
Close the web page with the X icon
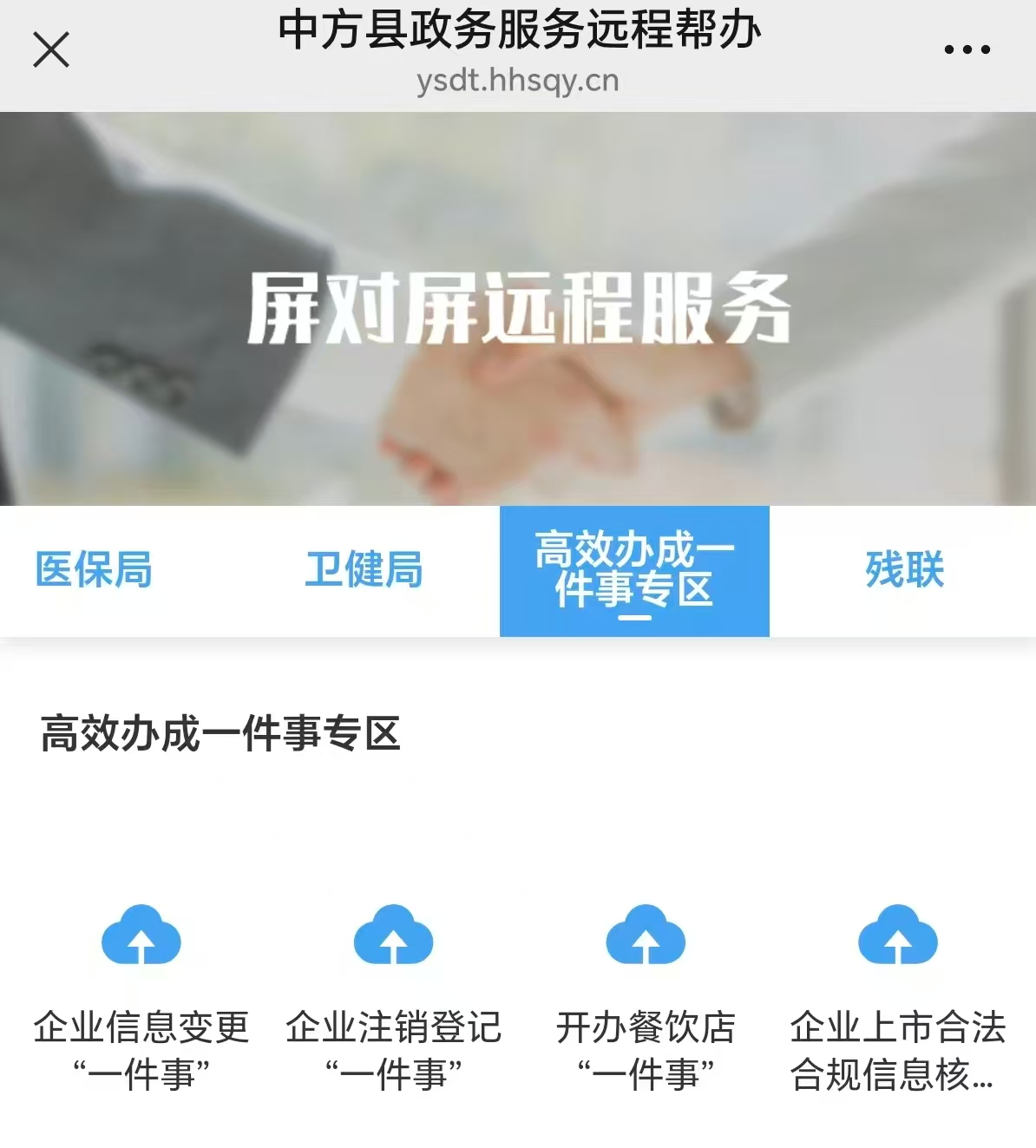[x=51, y=49]
